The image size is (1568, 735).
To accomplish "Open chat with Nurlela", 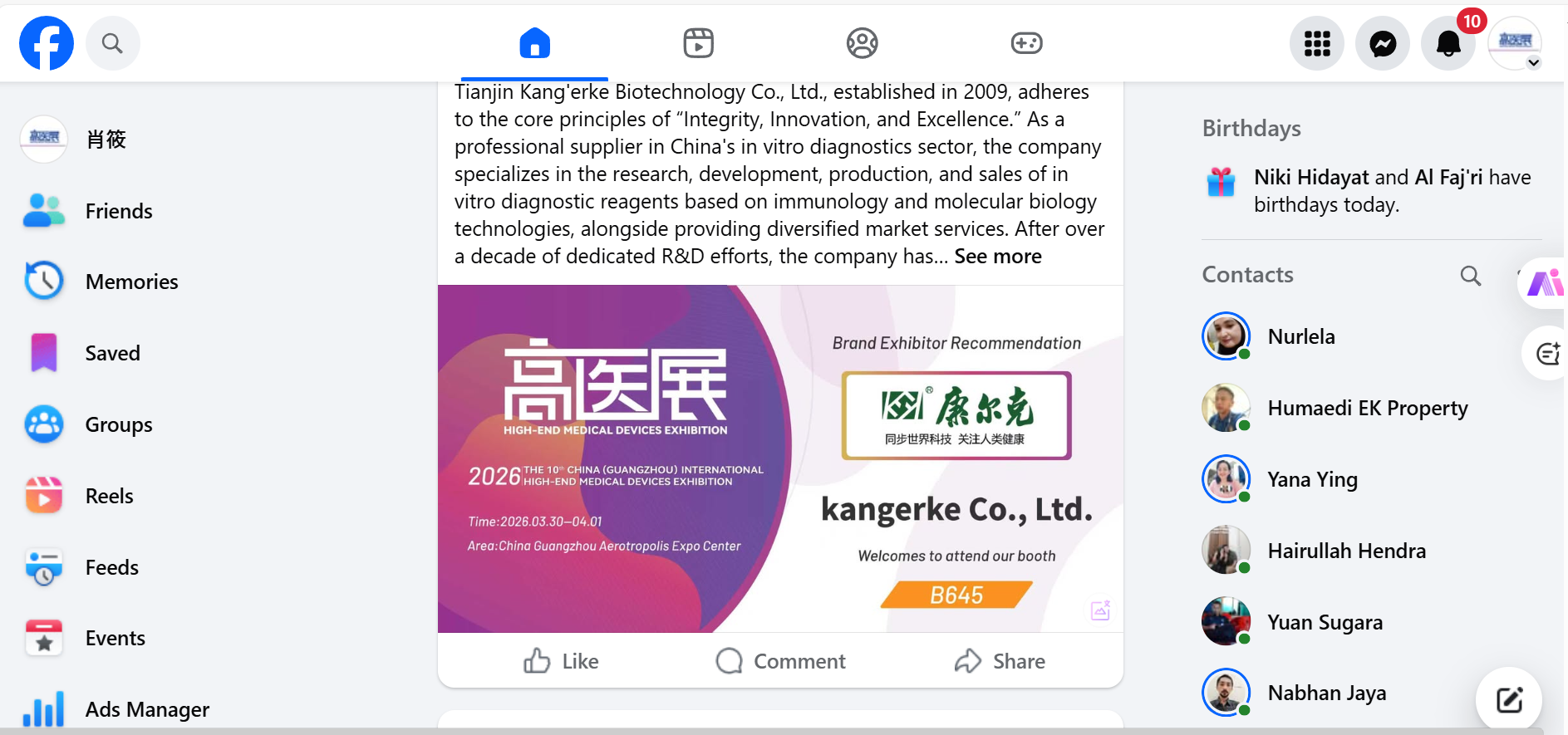I will (x=1300, y=336).
